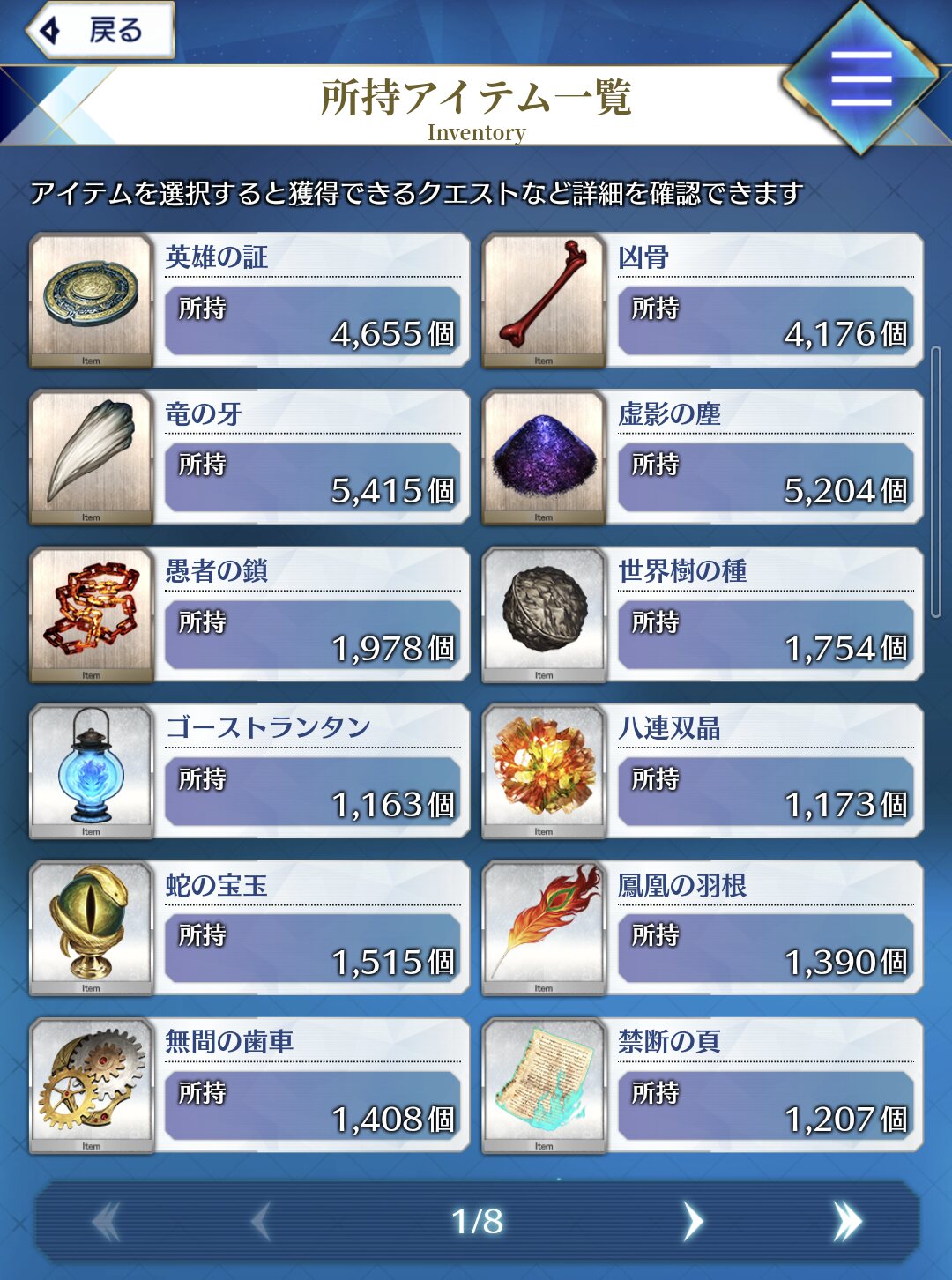This screenshot has width=952, height=1280.
Task: Select the 無間の歯車 item card
Action: click(x=249, y=1085)
